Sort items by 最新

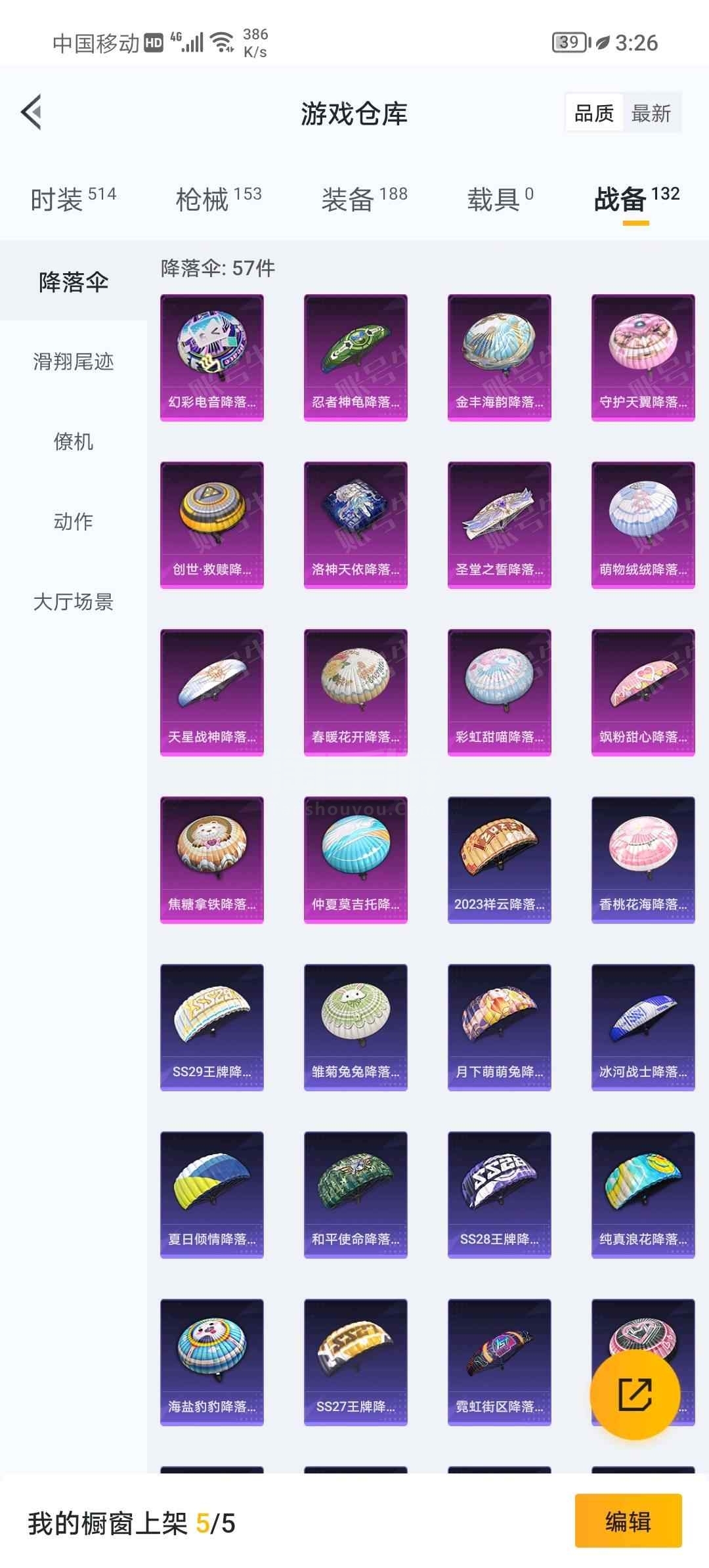pos(651,114)
